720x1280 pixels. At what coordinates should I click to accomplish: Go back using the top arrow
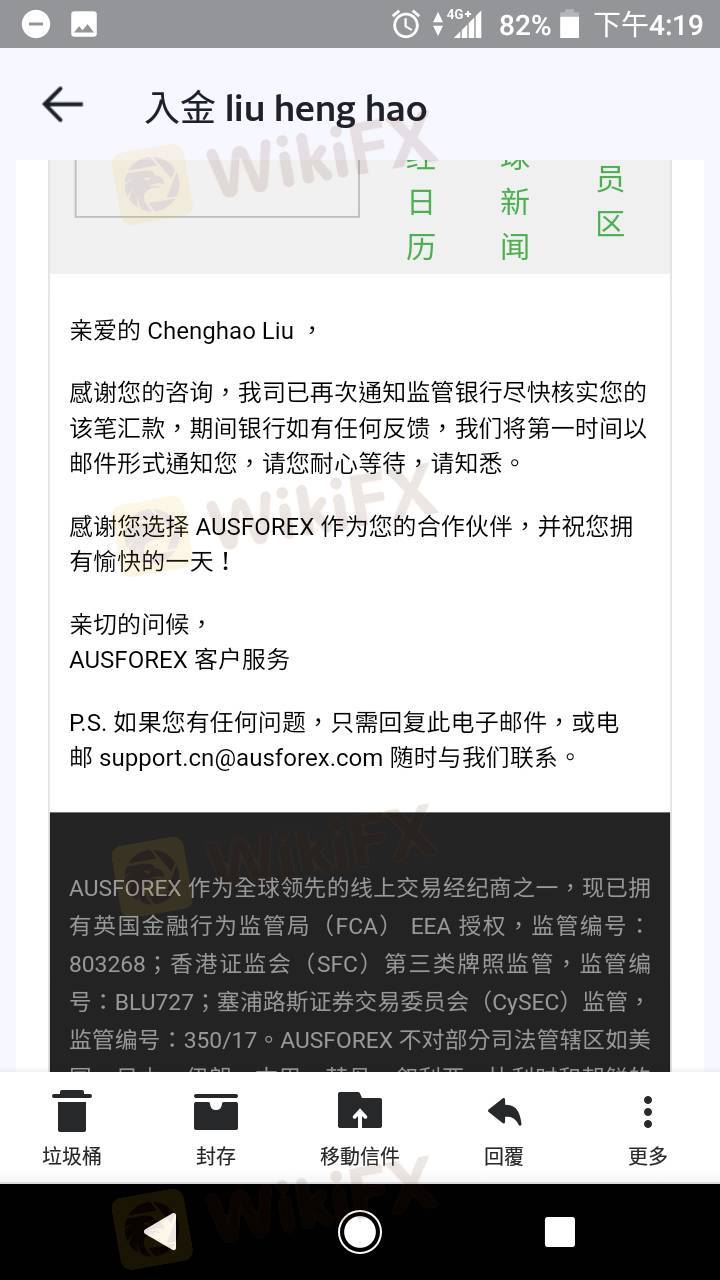(x=62, y=105)
